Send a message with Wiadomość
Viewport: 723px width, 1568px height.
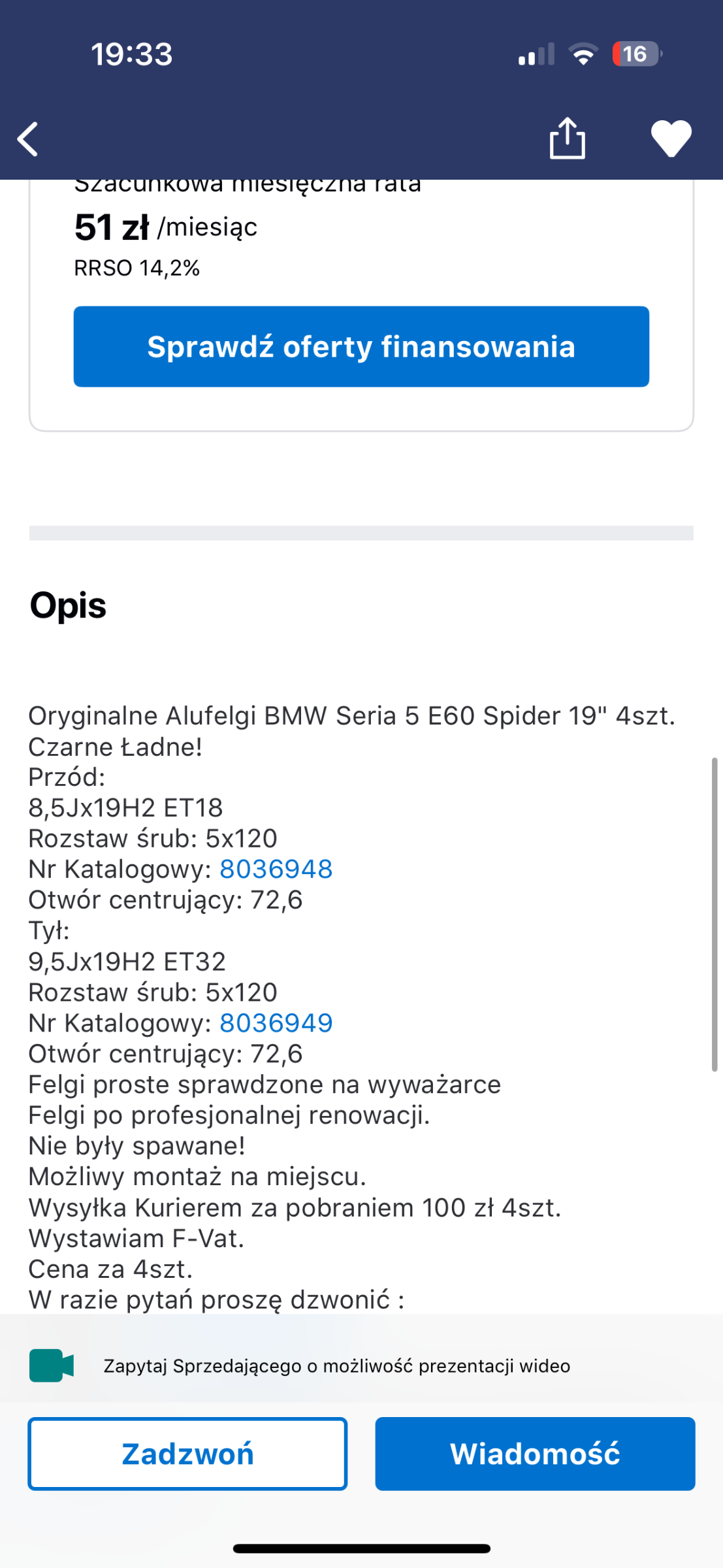[x=535, y=1454]
